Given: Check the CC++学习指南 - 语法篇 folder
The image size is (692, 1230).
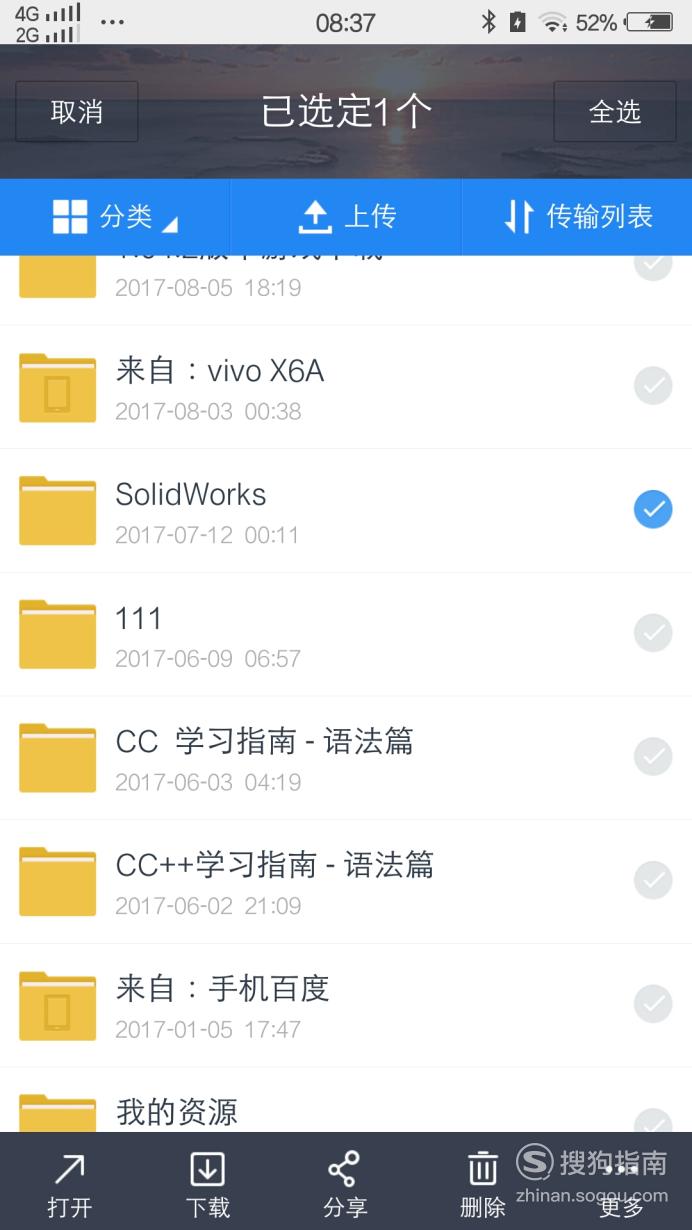Looking at the screenshot, I should tap(653, 880).
